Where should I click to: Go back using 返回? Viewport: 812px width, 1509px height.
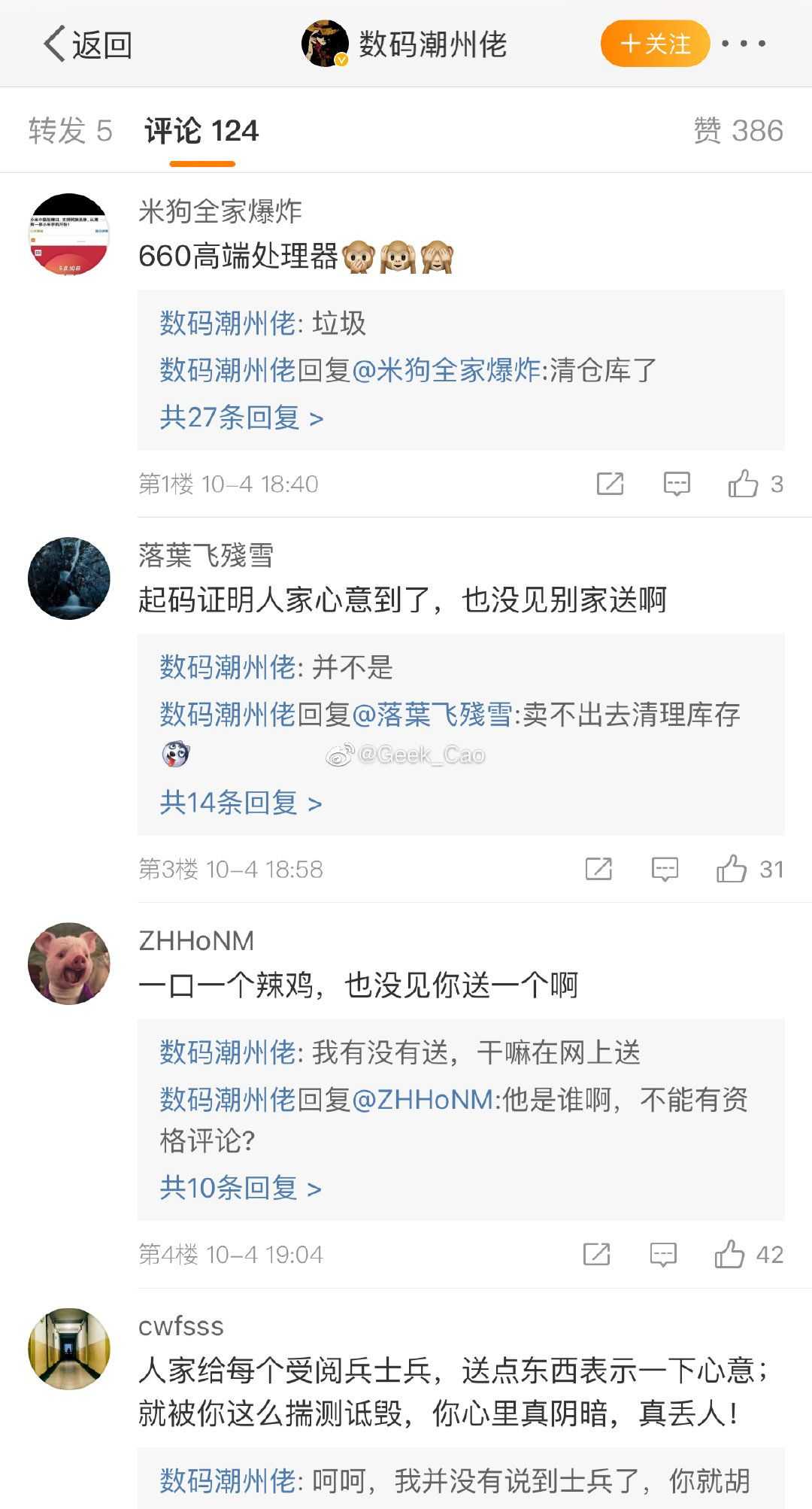tap(87, 44)
